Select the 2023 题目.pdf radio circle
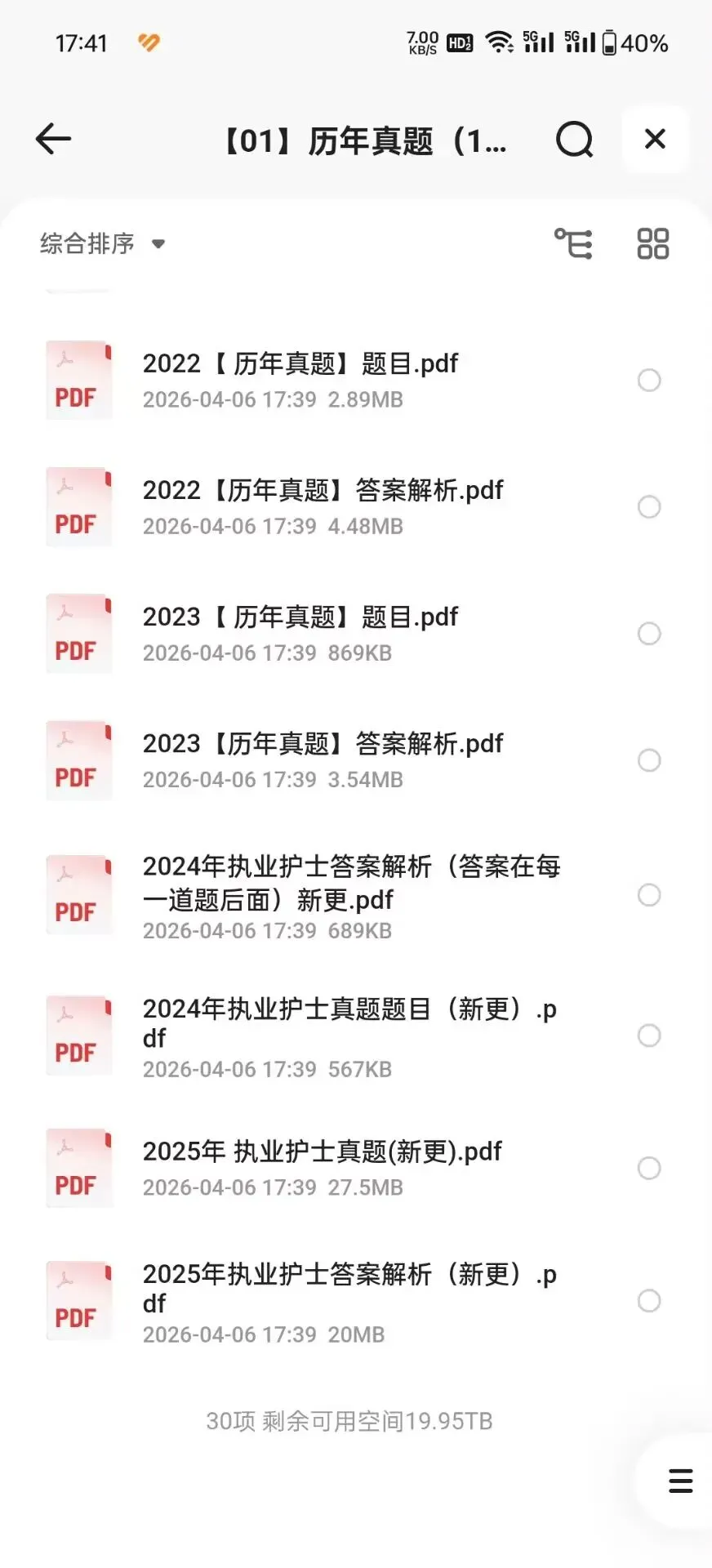This screenshot has height=1568, width=712. [x=649, y=634]
